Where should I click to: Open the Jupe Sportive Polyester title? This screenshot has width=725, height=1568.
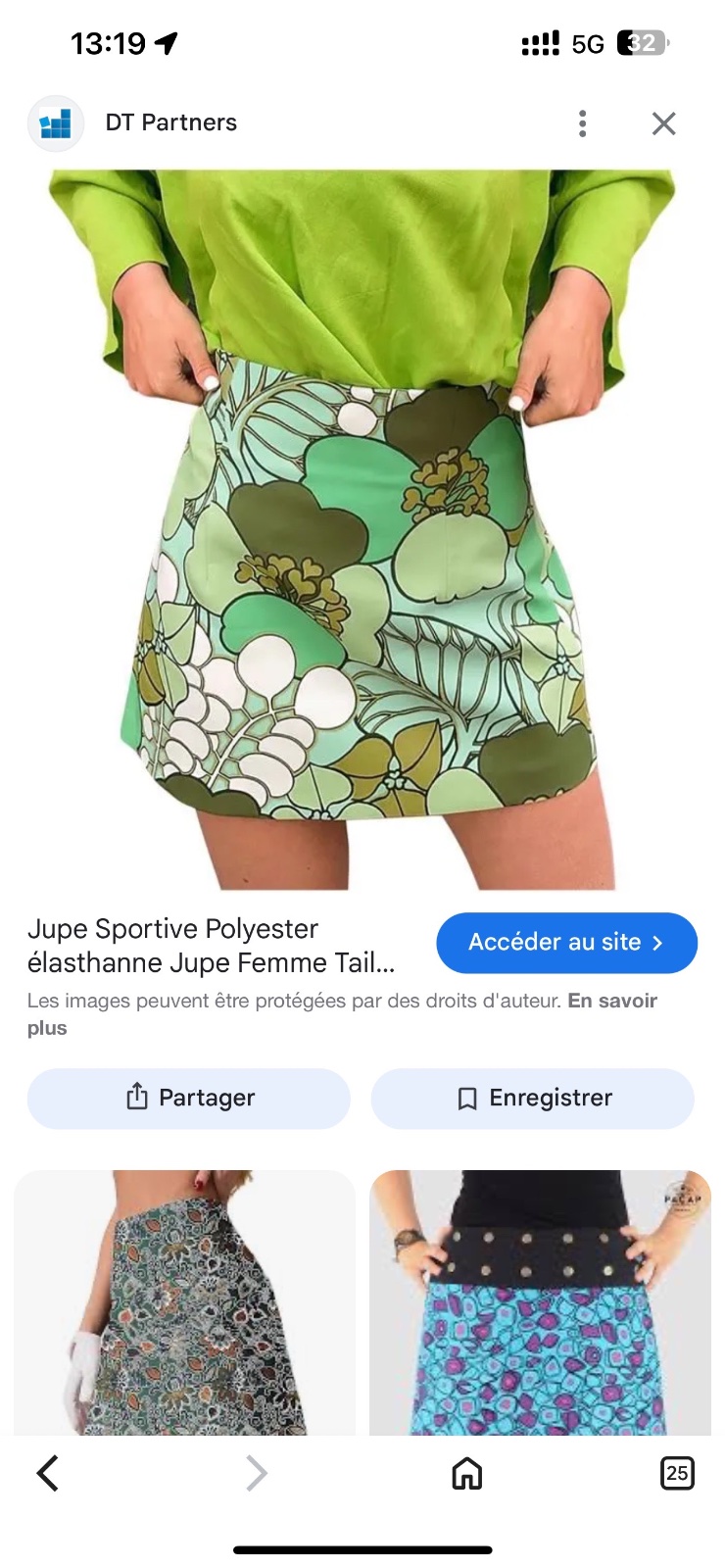(x=212, y=946)
